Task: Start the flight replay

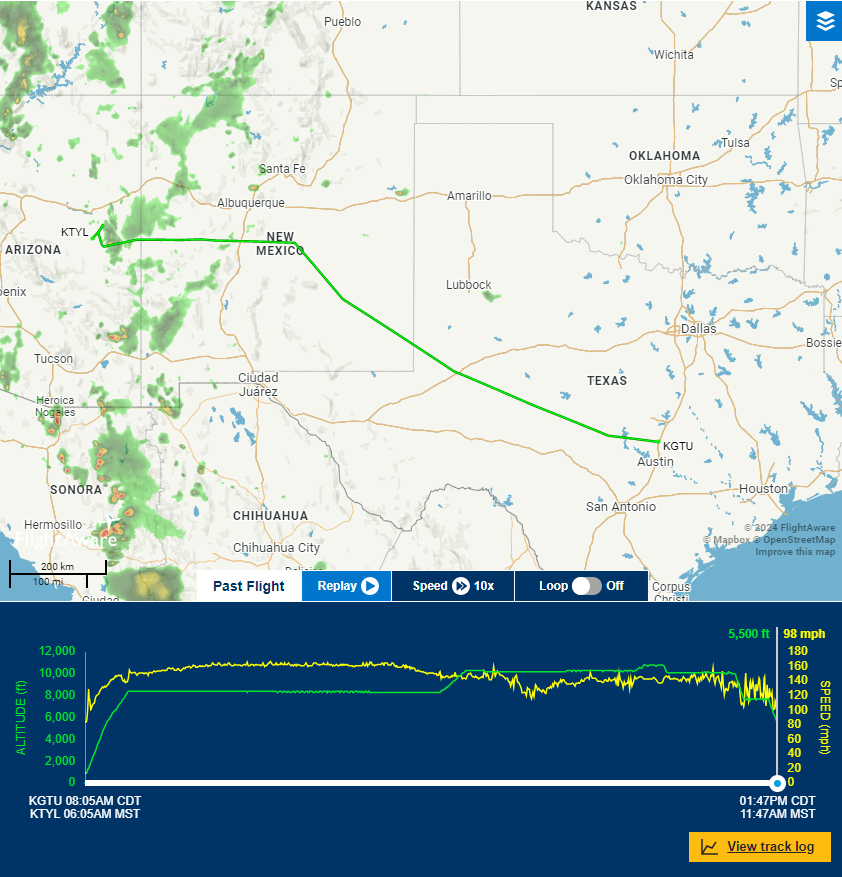Action: pyautogui.click(x=347, y=586)
